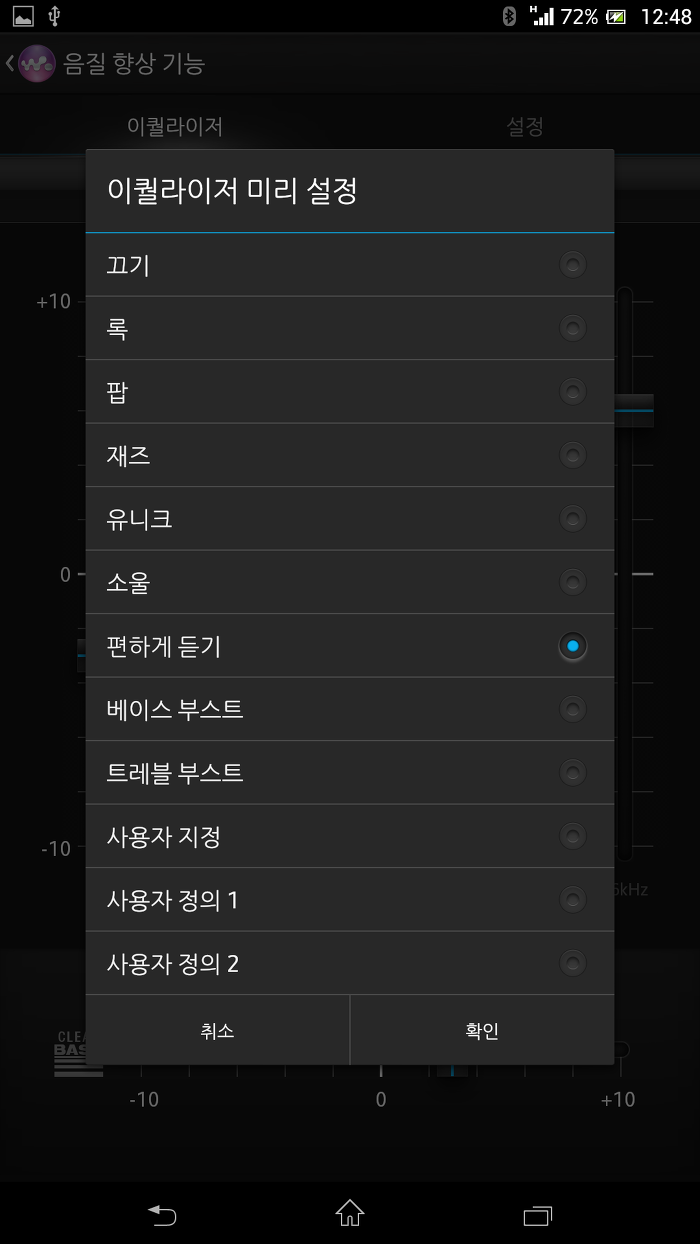
Task: Pick 사용자 정의 1
Action: (x=350, y=900)
